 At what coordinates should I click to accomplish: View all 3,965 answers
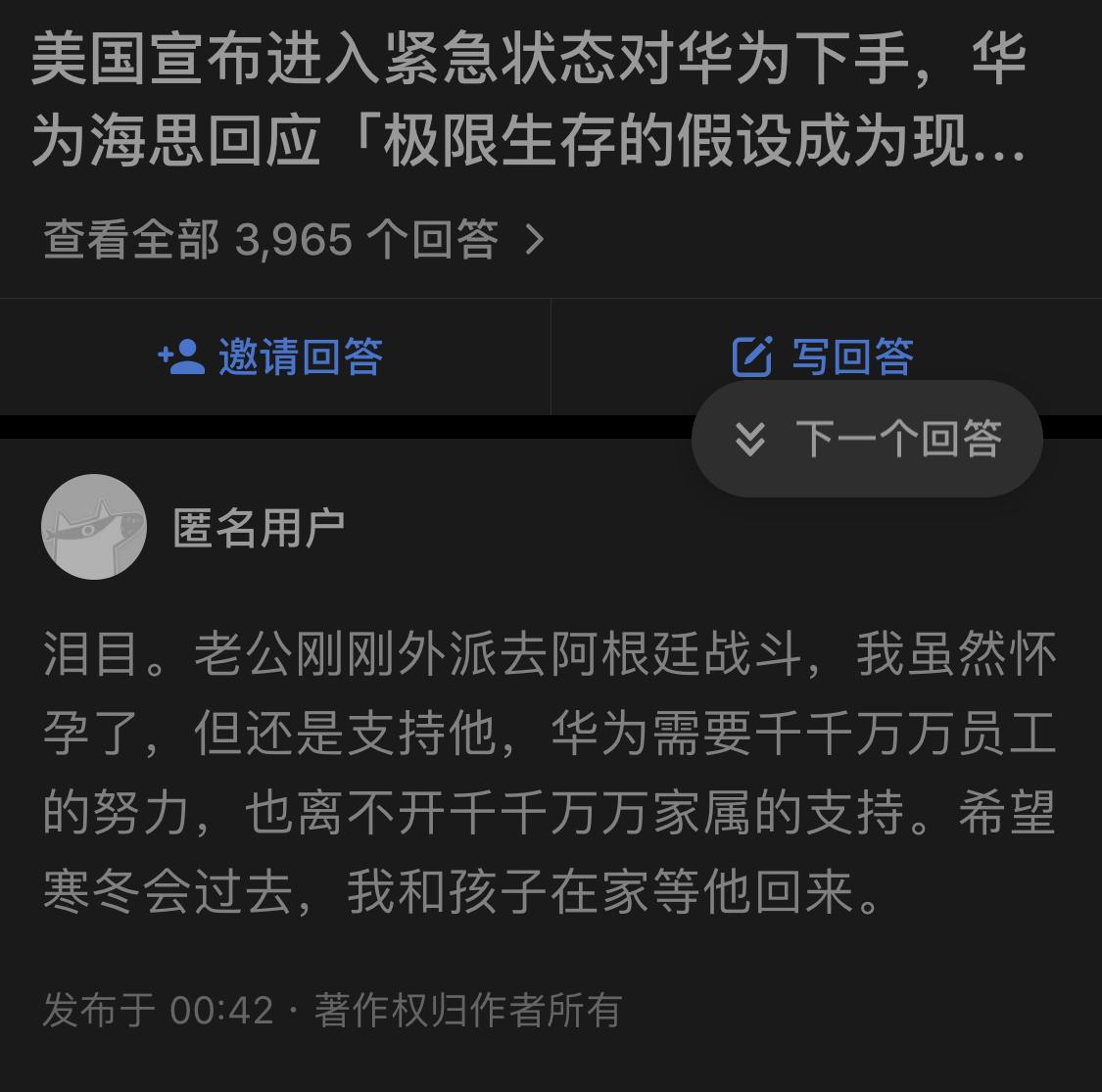point(294,239)
